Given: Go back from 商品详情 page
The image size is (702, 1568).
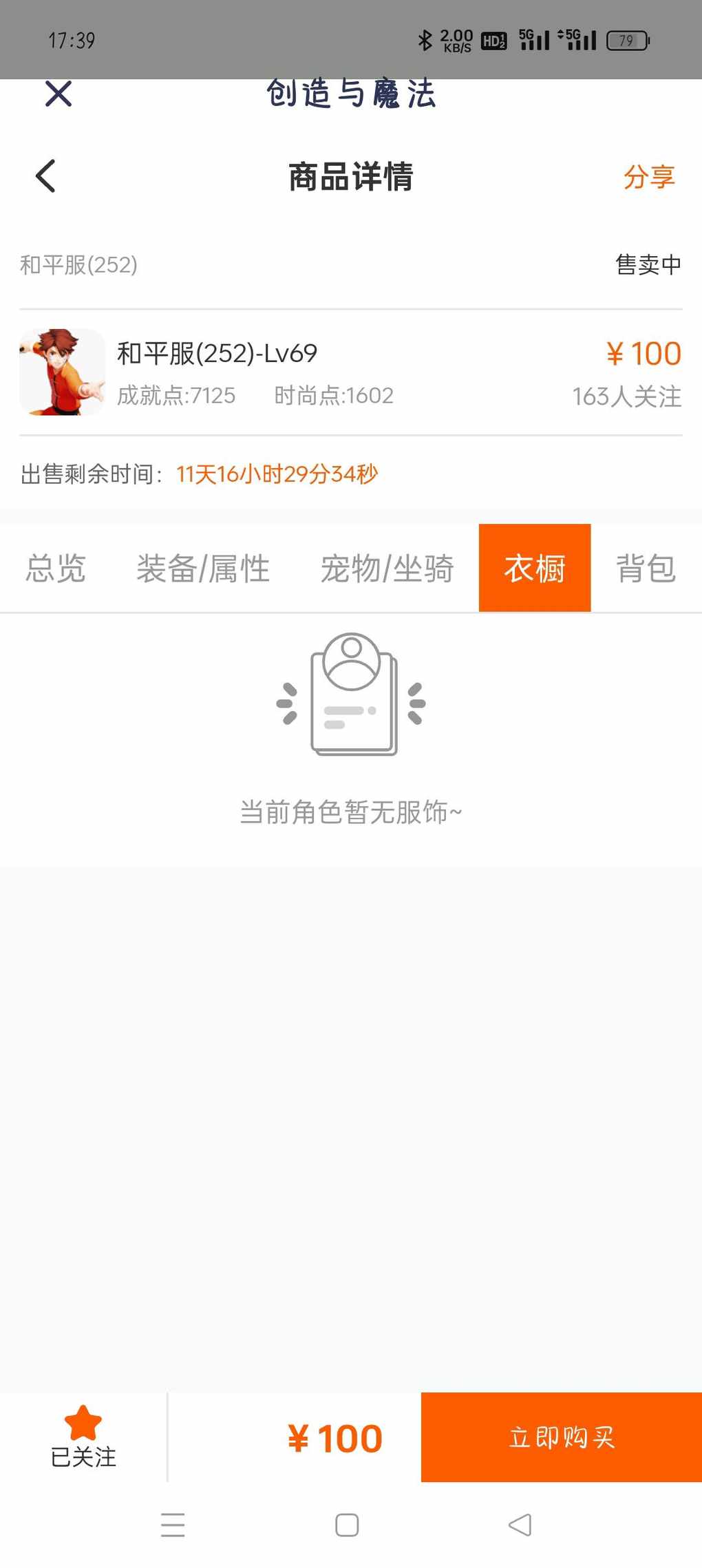Looking at the screenshot, I should [x=45, y=176].
